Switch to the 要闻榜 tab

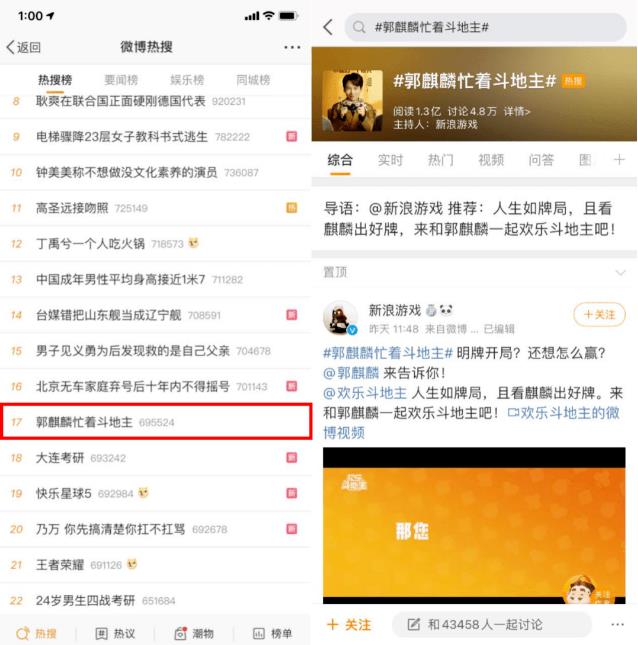tap(121, 79)
